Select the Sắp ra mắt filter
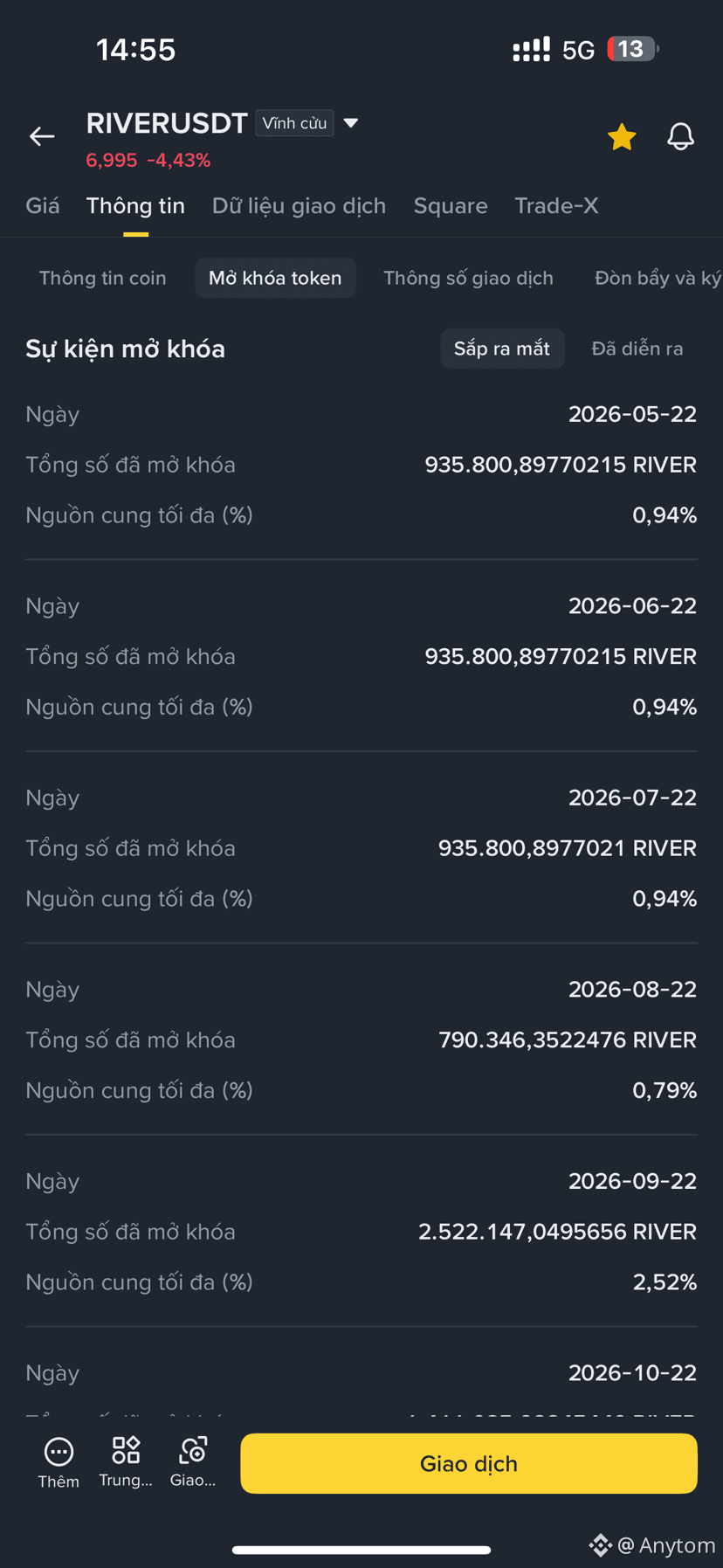 pos(502,349)
